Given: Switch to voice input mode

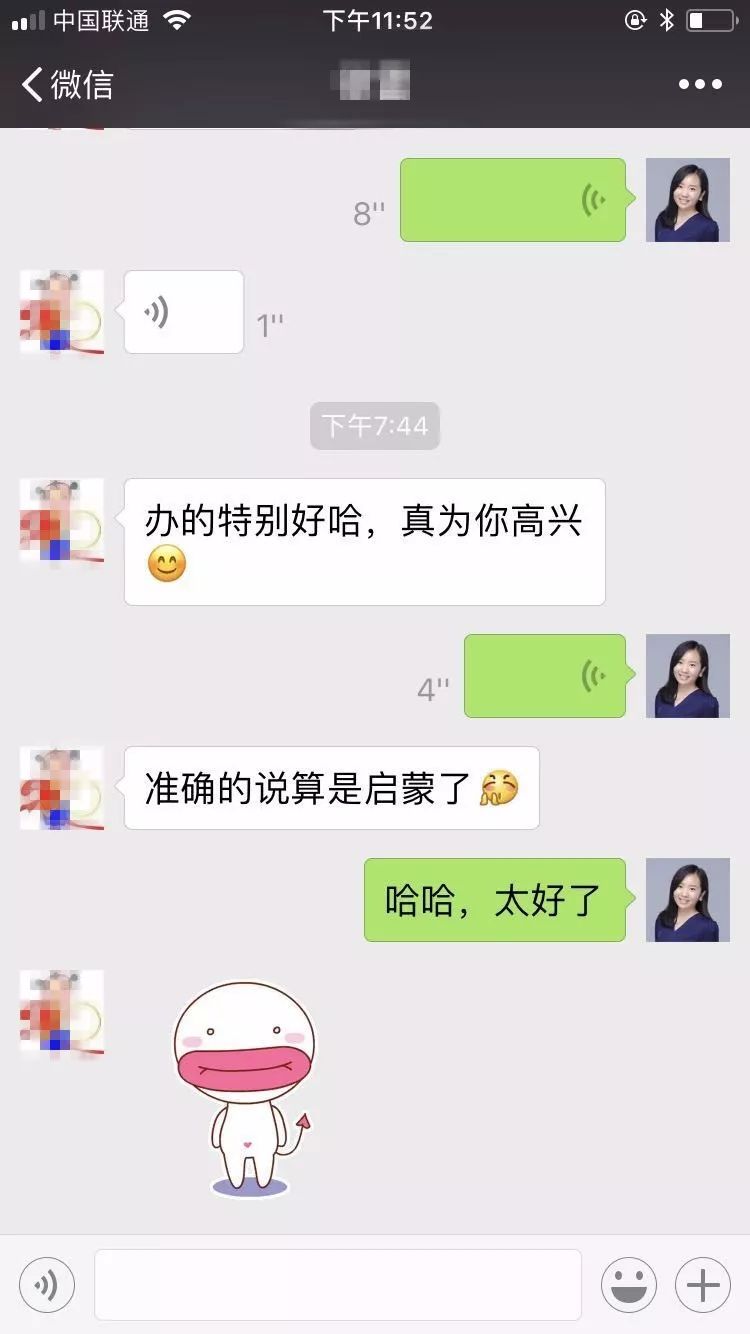Looking at the screenshot, I should point(47,1285).
